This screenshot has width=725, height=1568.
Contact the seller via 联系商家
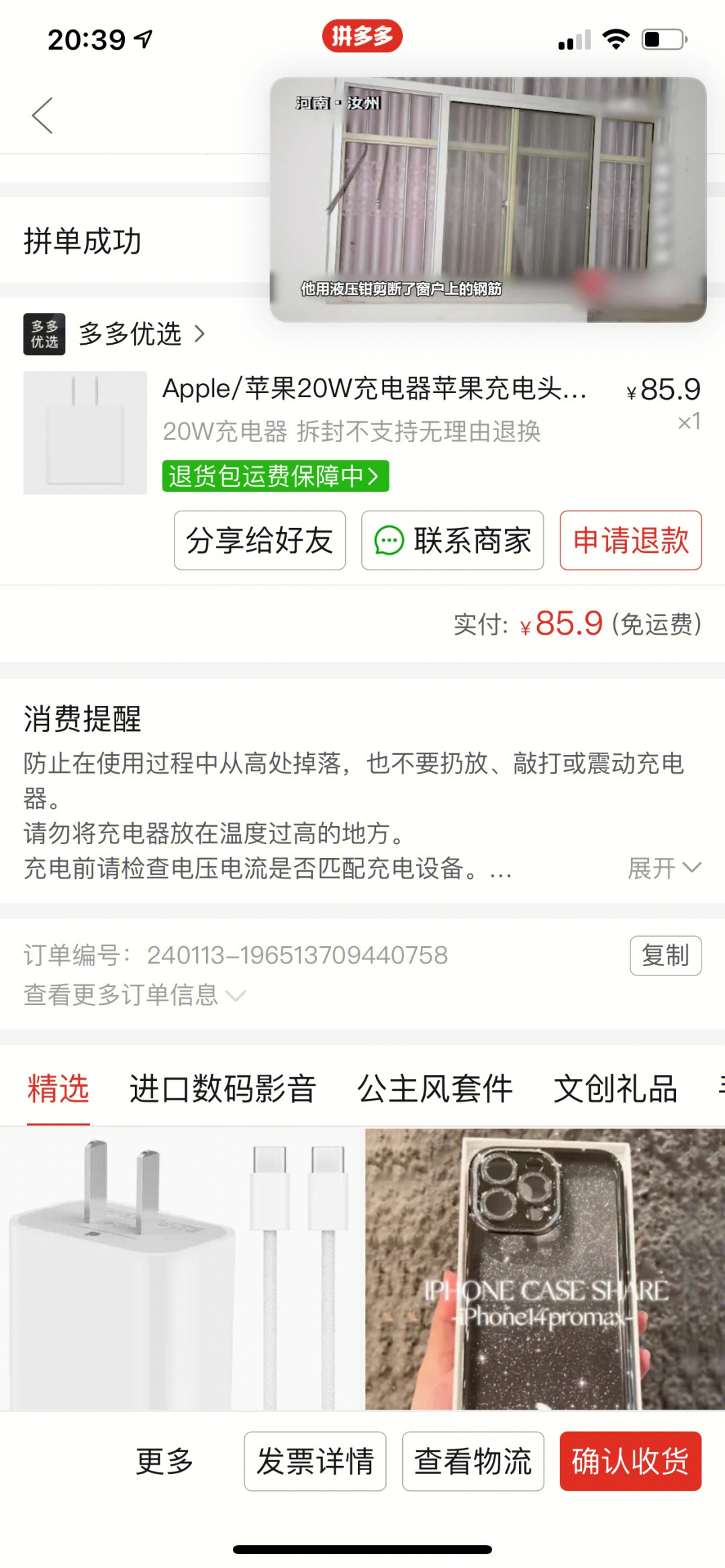(452, 541)
